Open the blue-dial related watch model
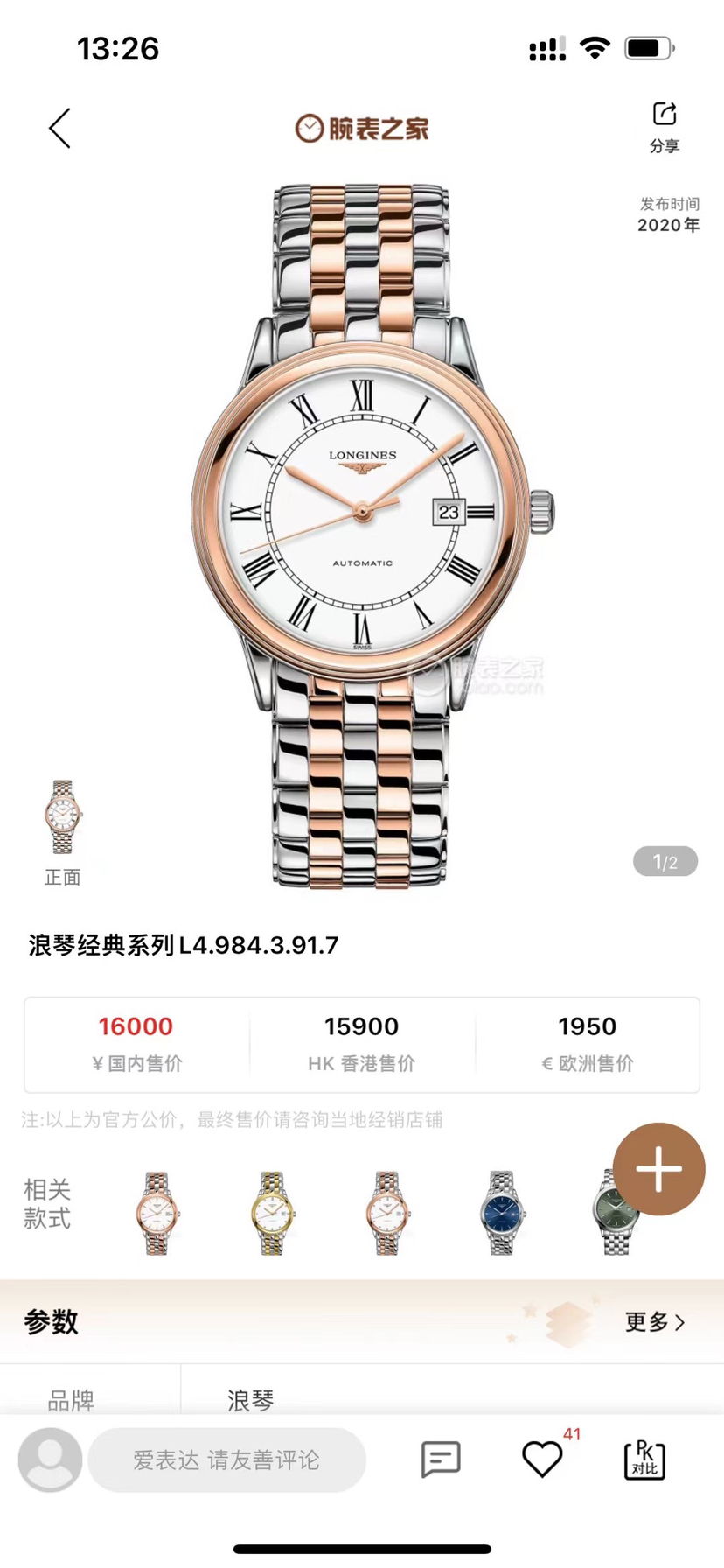724x1568 pixels. (x=502, y=1214)
